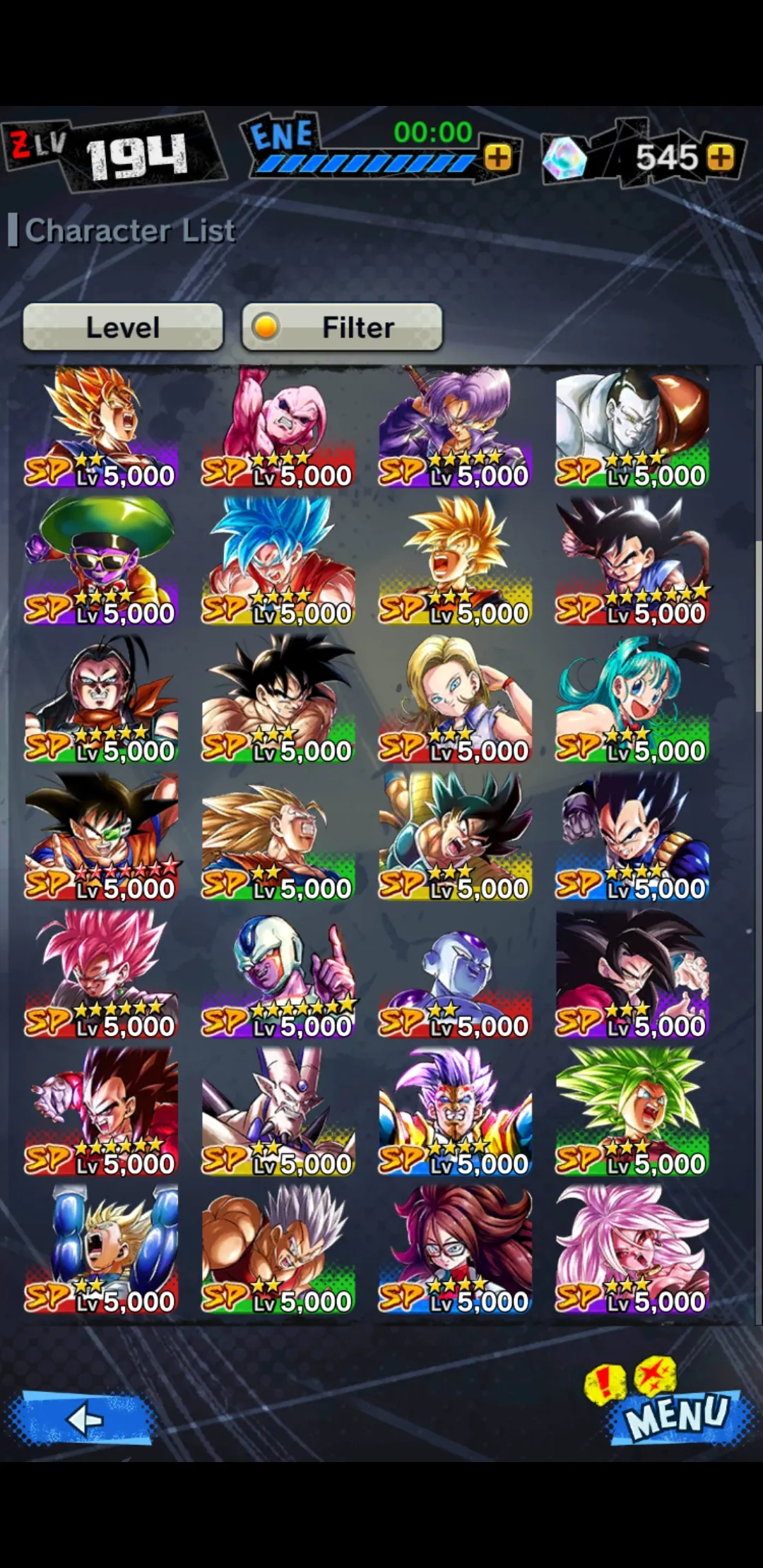Select the blue-haired Super Saiyan Blue Goku
This screenshot has width=763, height=1568.
(x=278, y=562)
